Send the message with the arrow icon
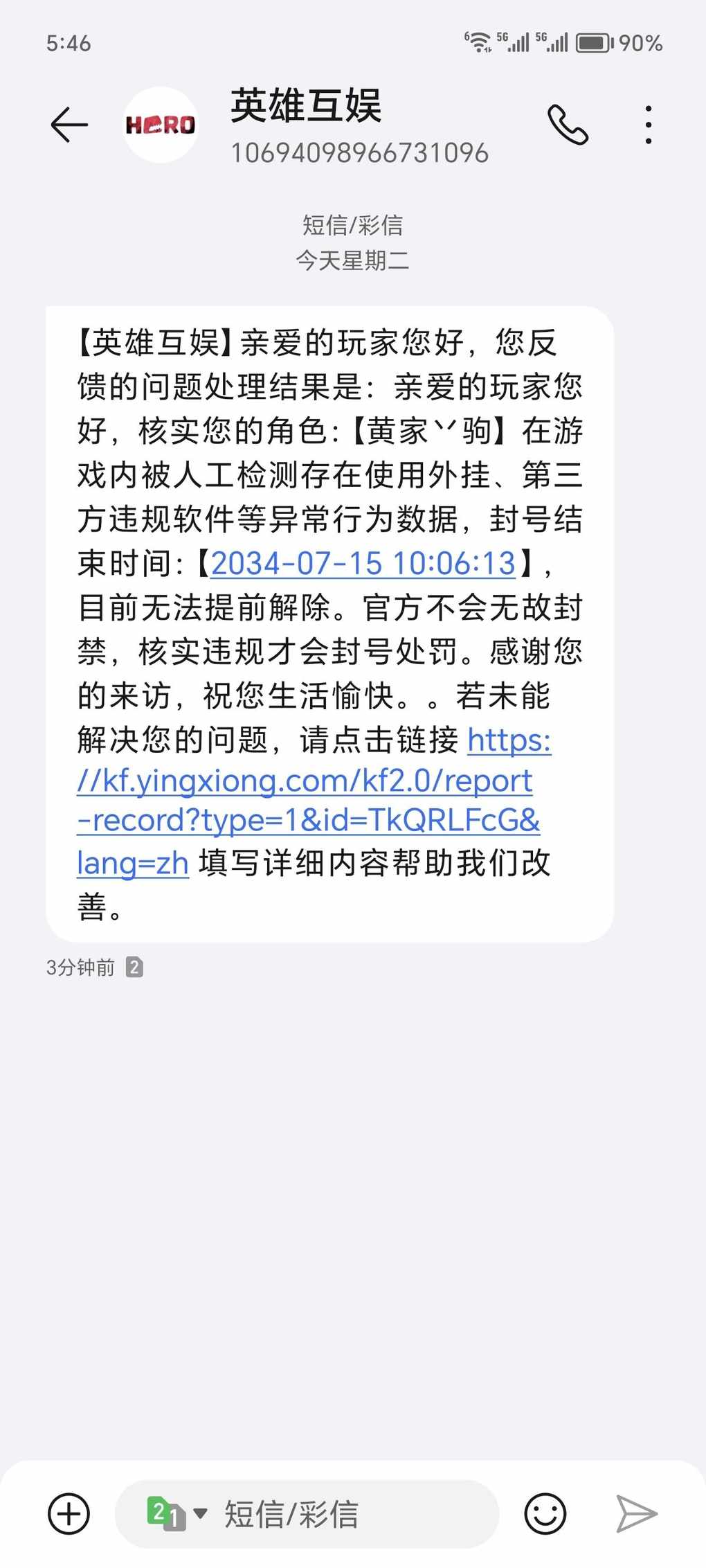 (636, 1513)
